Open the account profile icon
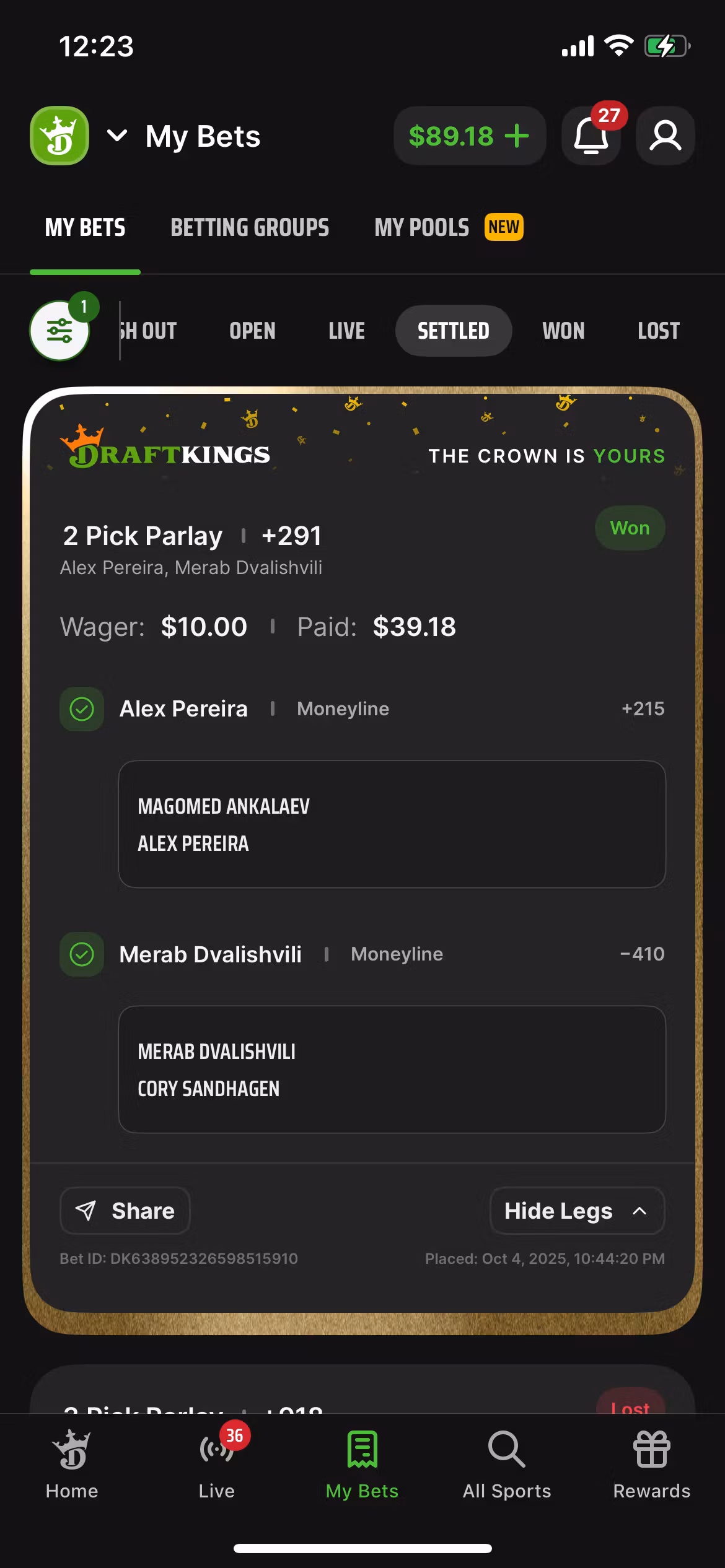725x1568 pixels. tap(665, 136)
